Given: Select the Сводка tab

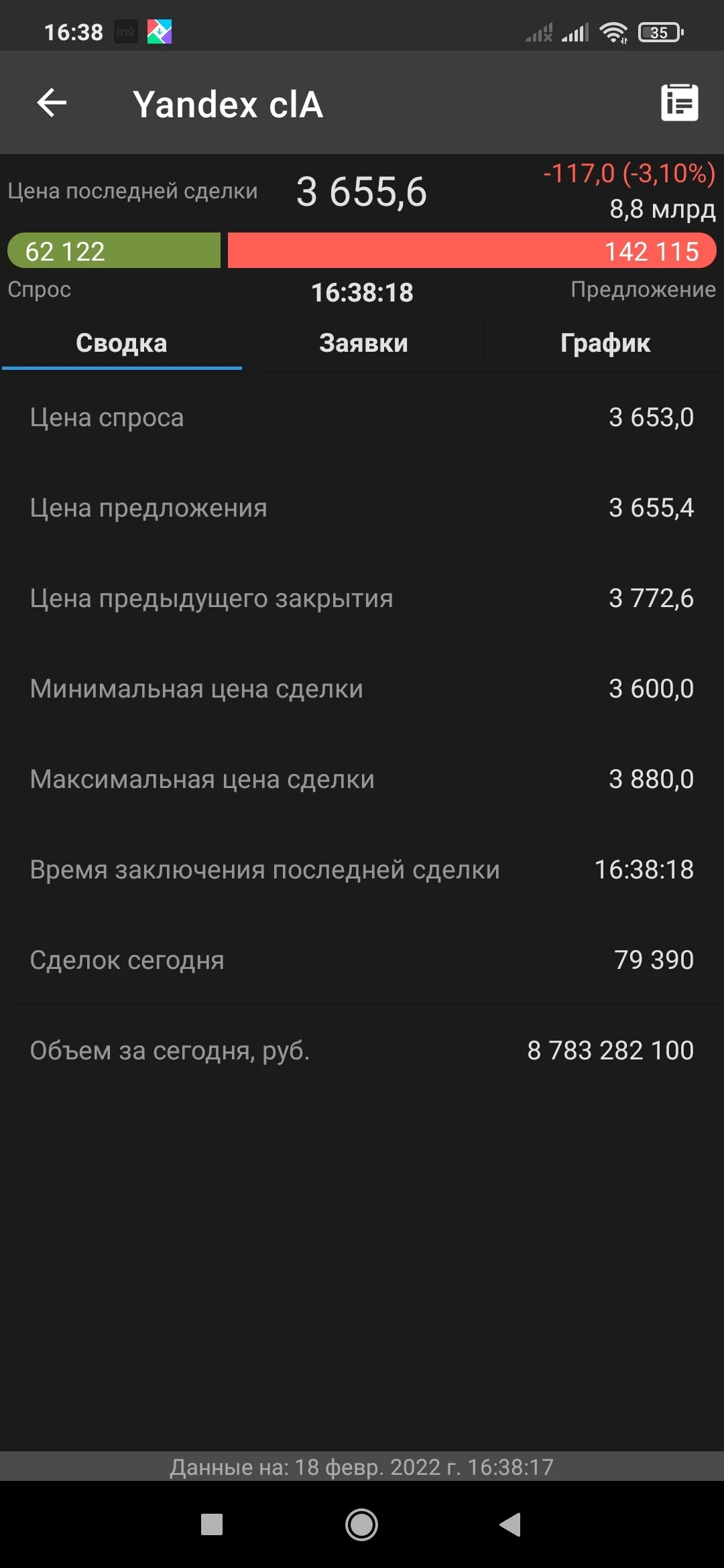Looking at the screenshot, I should click(x=121, y=343).
